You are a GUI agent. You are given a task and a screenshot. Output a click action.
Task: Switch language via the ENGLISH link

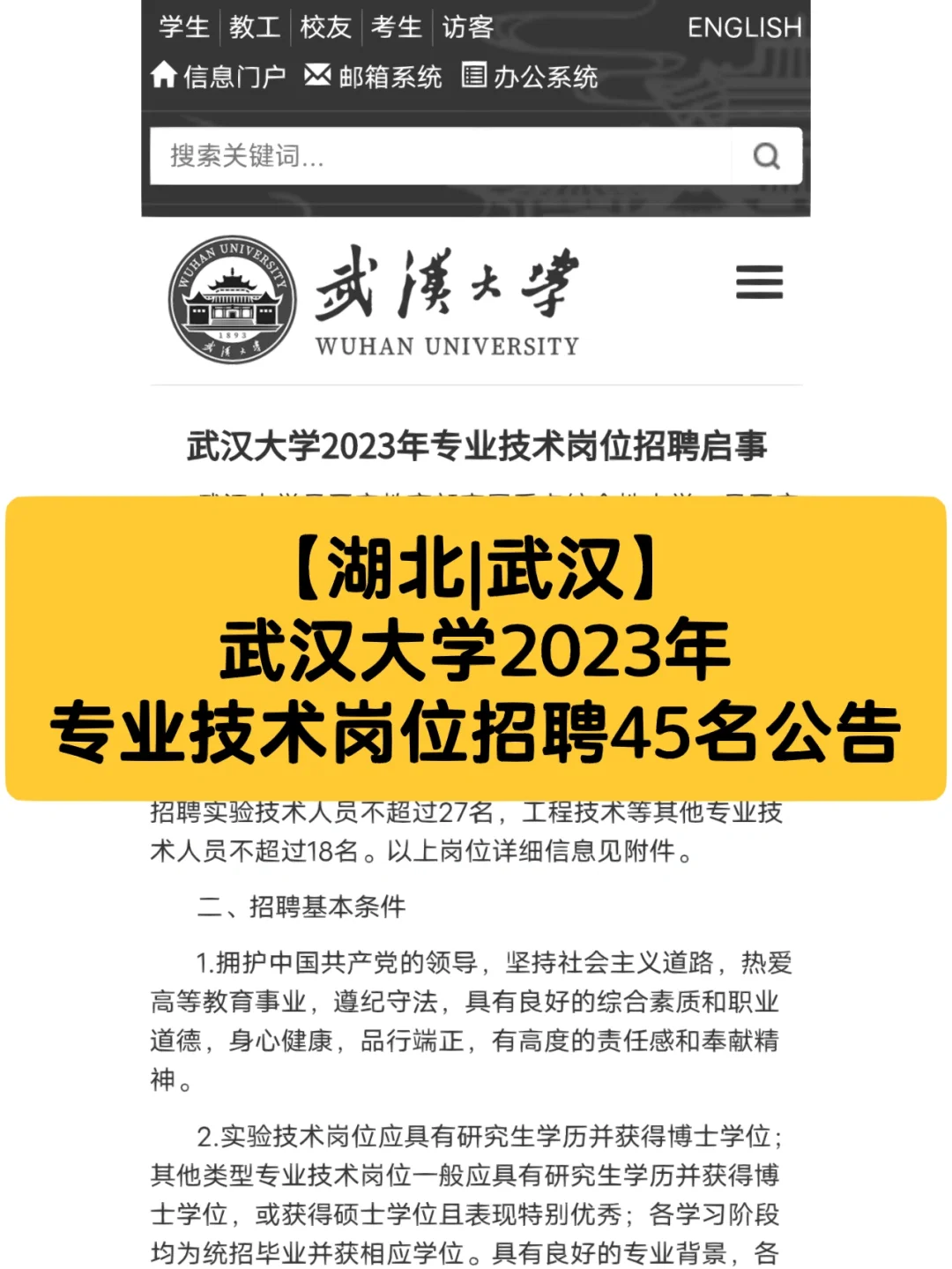tap(745, 26)
